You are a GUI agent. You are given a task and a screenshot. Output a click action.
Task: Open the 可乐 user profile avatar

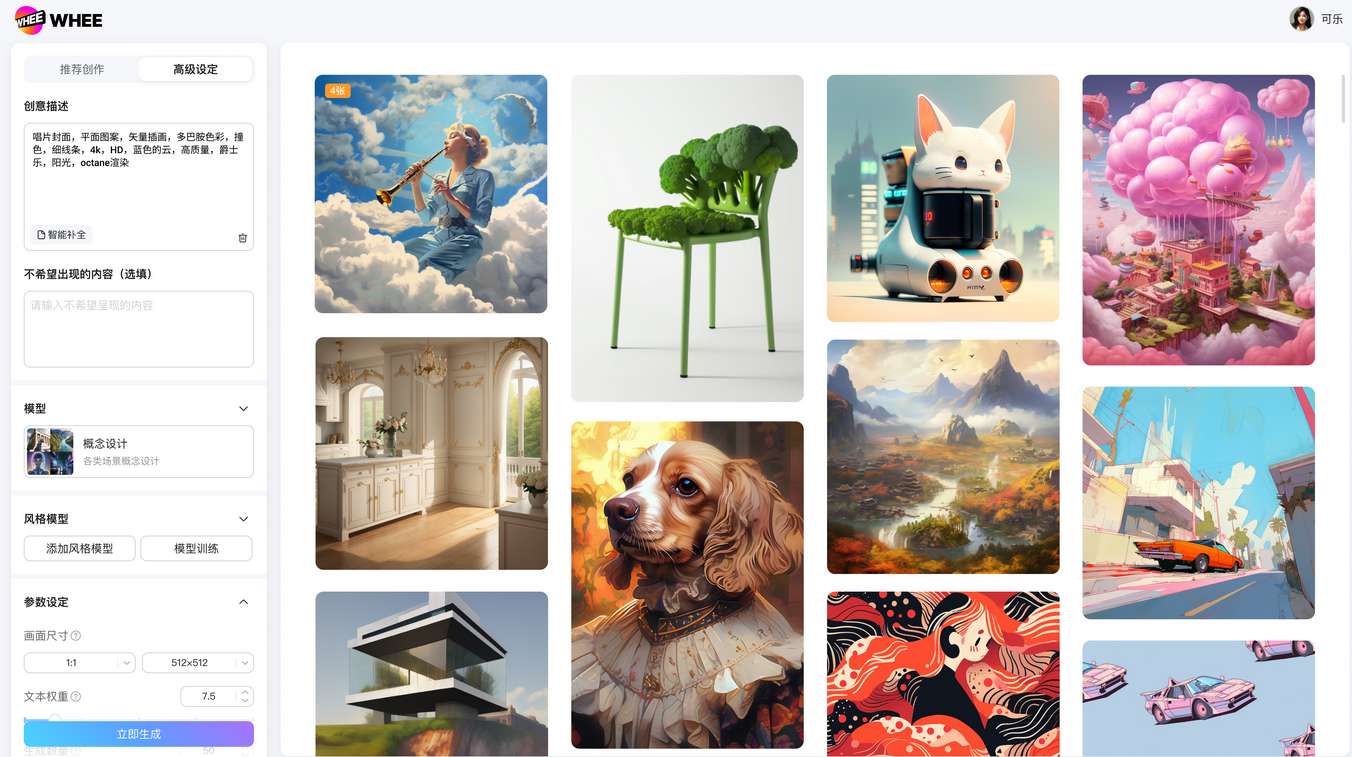point(1301,19)
